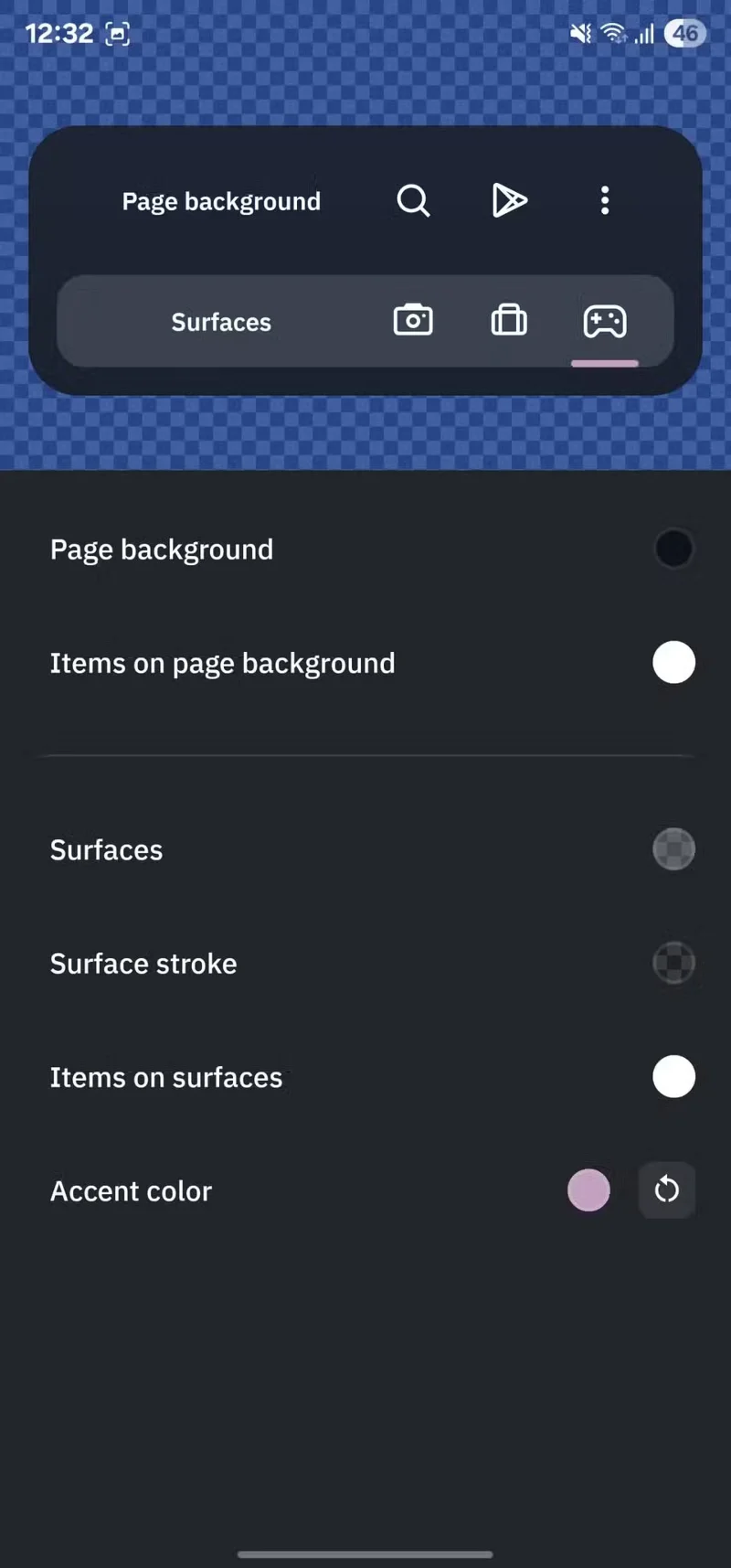Tap the Wi-Fi icon in the status bar
Image resolution: width=731 pixels, height=1568 pixels.
(613, 33)
